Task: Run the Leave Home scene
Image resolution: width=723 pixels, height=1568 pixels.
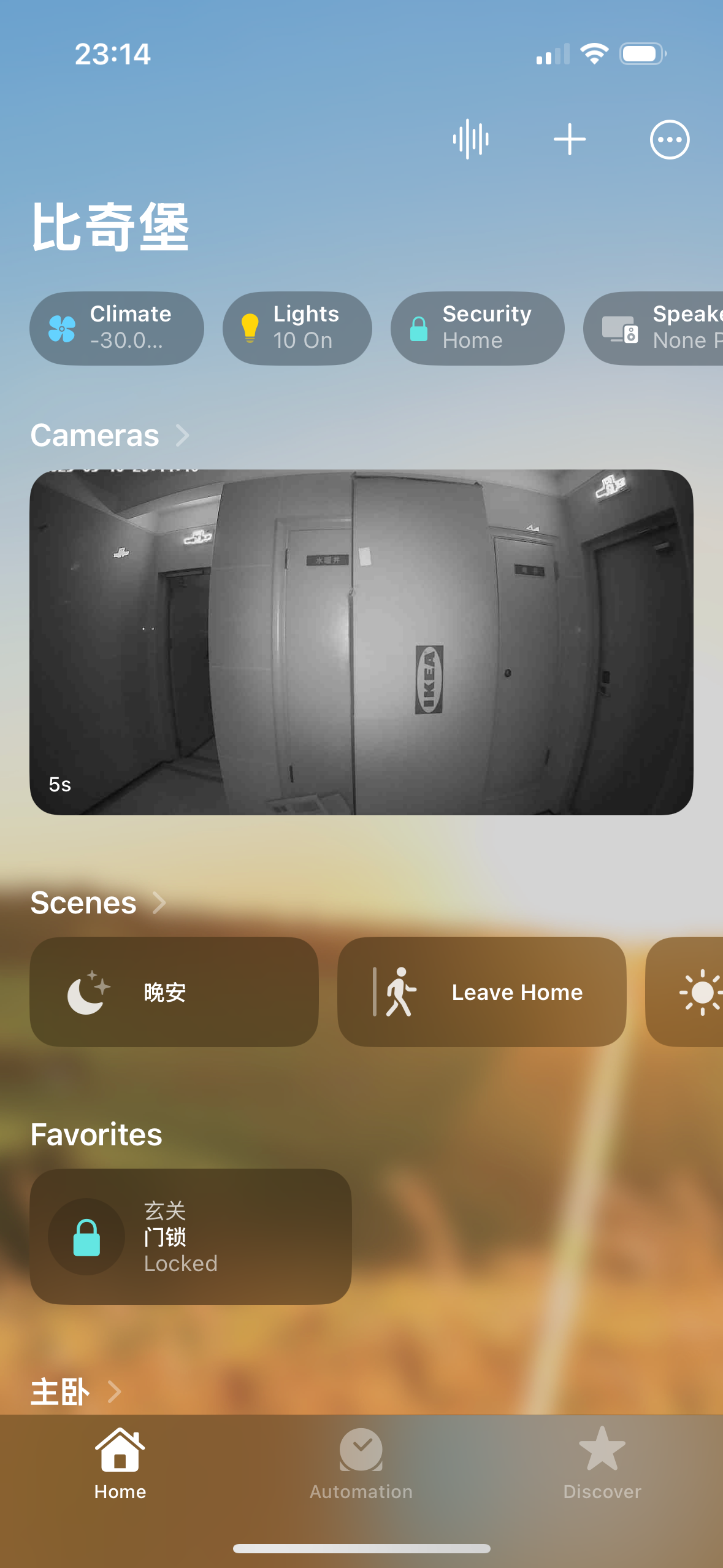Action: click(x=482, y=992)
